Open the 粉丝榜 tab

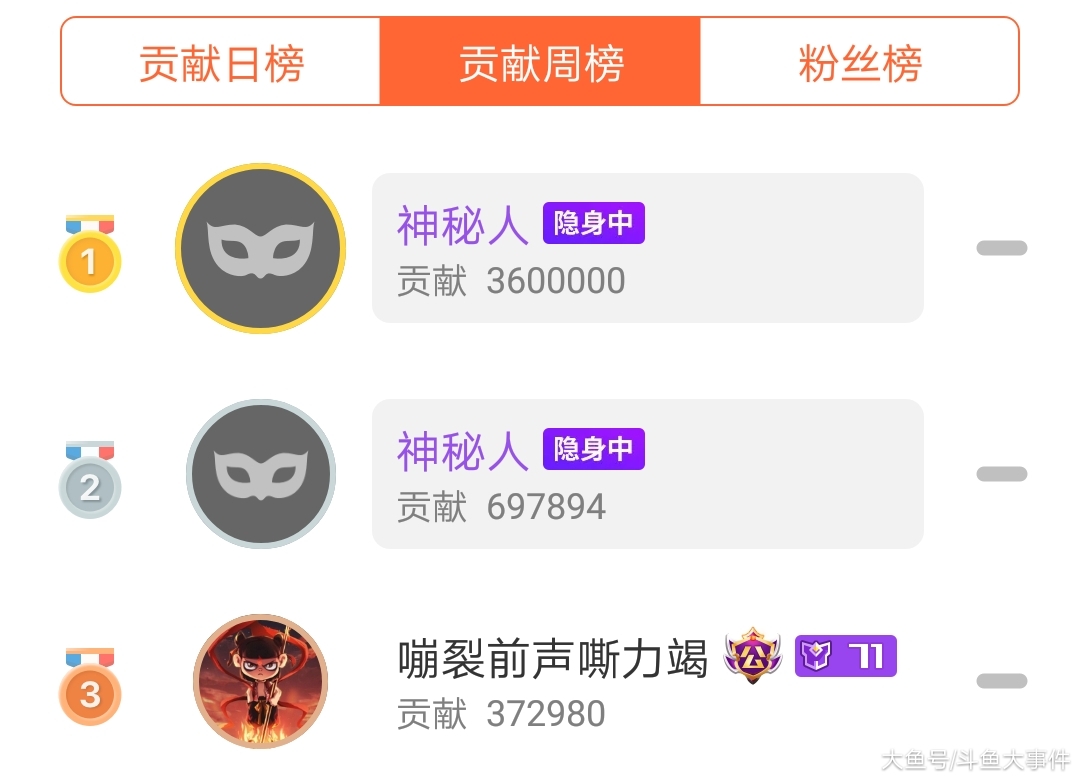pos(859,62)
